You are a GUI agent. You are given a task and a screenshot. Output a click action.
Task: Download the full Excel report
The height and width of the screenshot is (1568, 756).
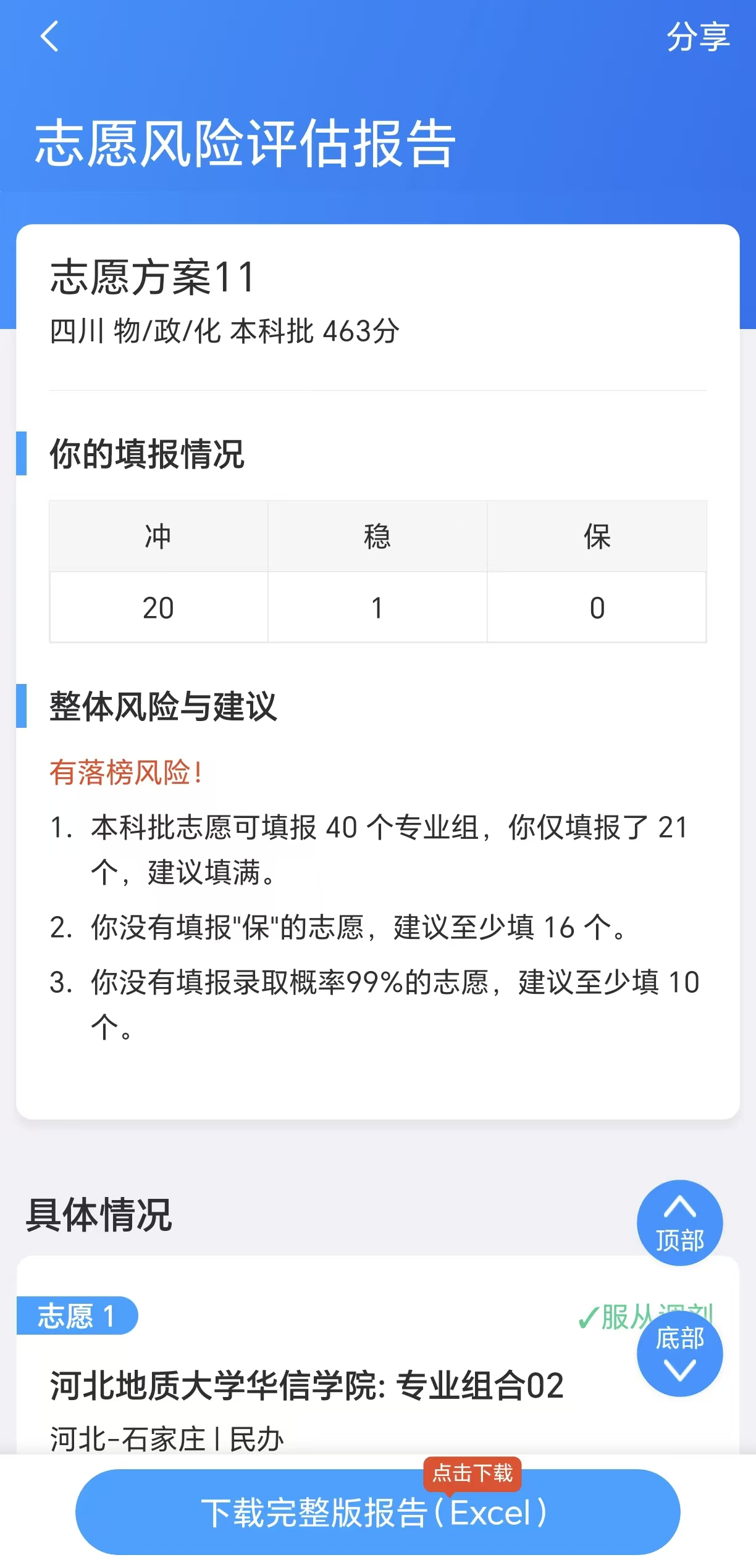coord(377,1512)
